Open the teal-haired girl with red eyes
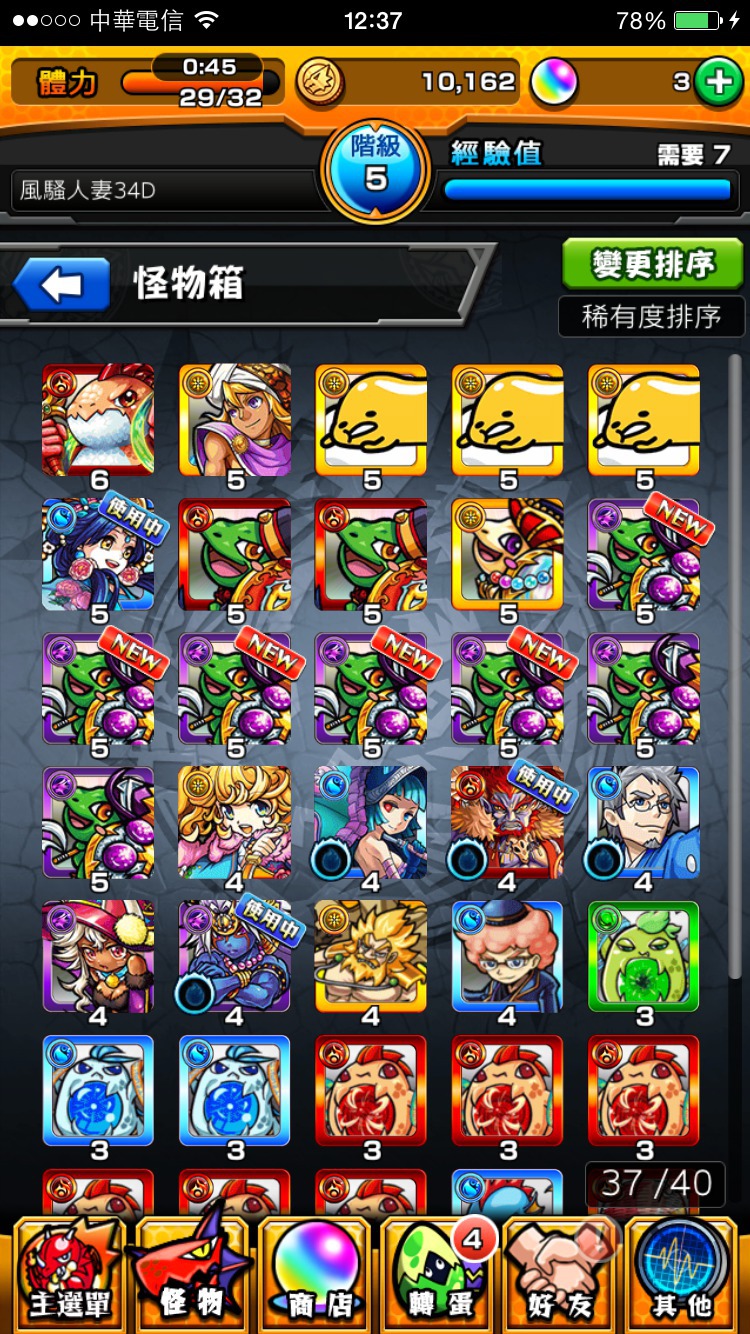 tap(371, 823)
